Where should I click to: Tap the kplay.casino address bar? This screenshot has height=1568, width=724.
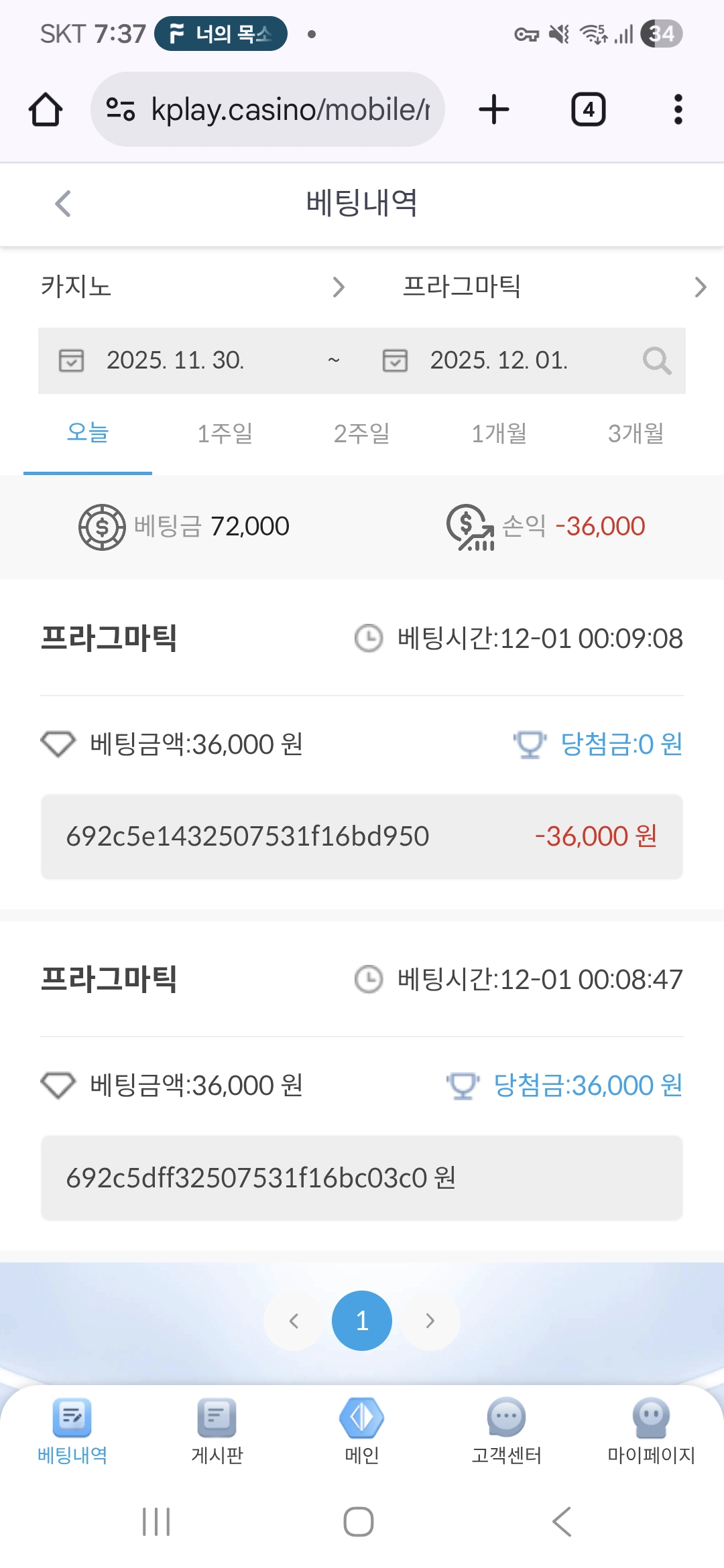click(x=268, y=109)
